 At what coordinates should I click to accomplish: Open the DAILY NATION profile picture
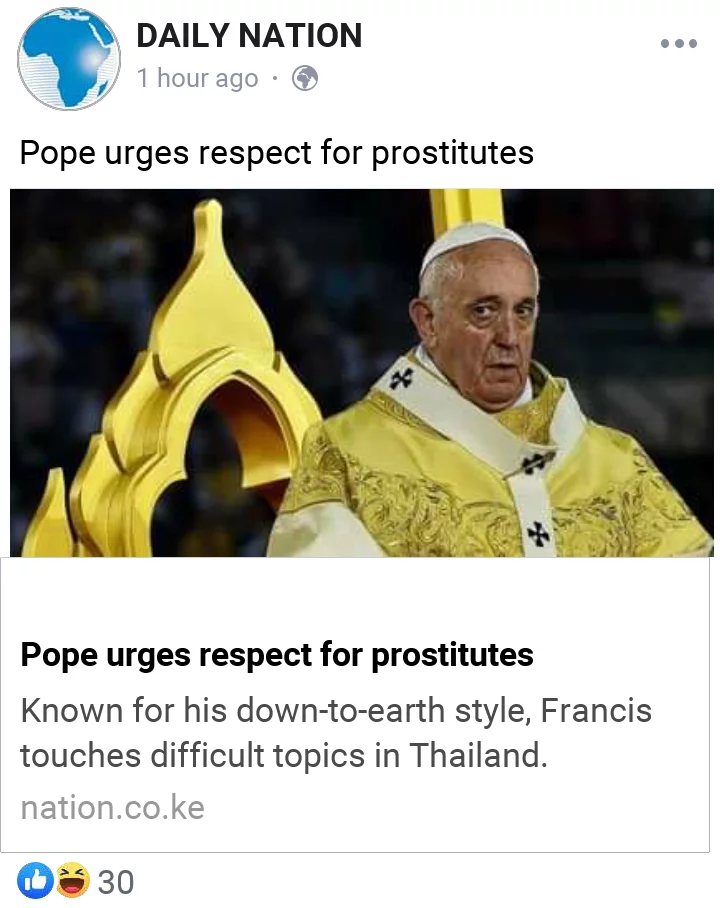(68, 59)
